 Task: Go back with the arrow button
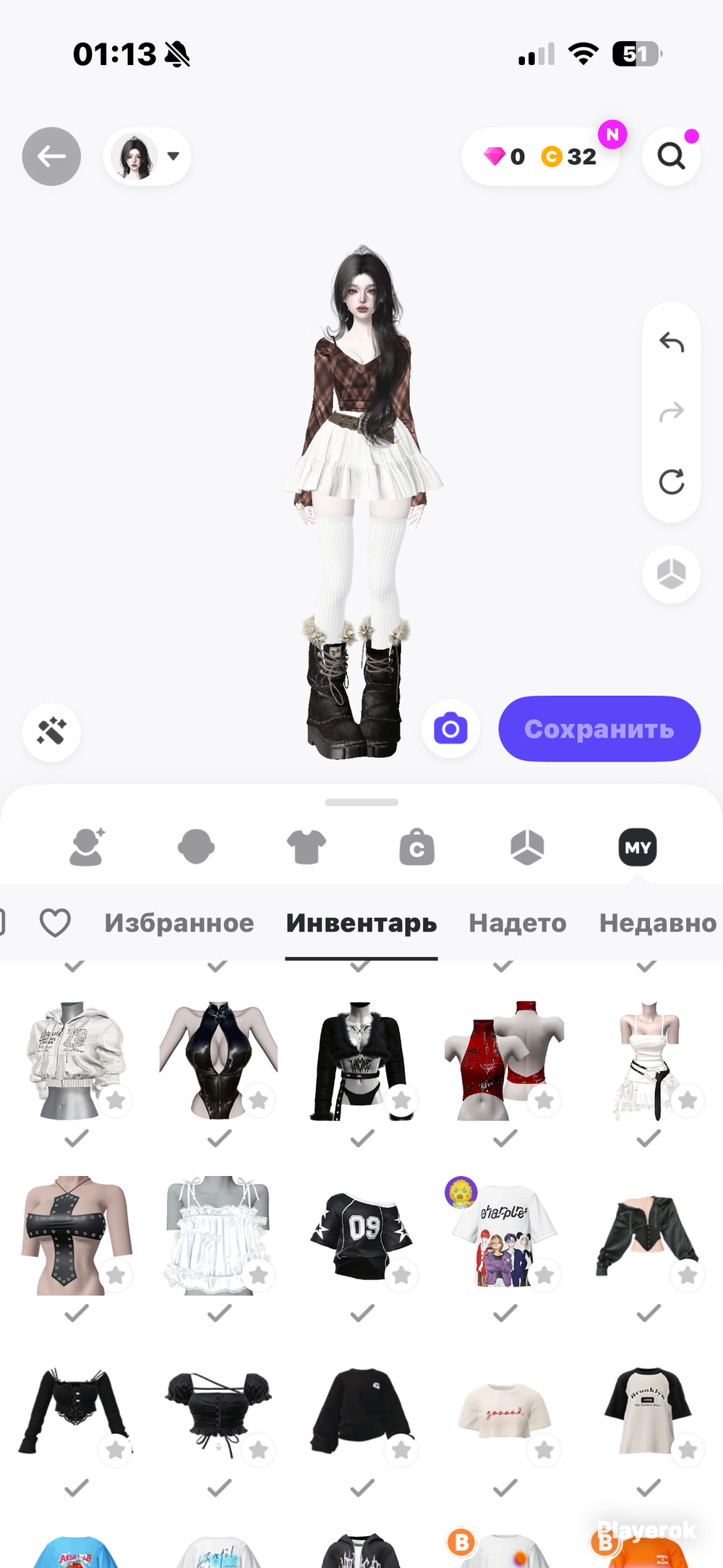pyautogui.click(x=51, y=156)
